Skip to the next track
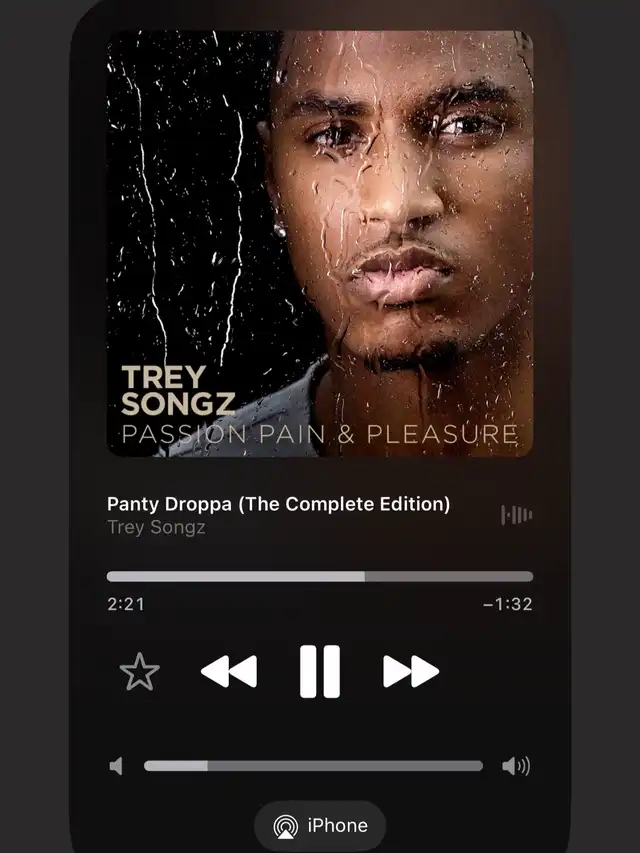 (411, 671)
